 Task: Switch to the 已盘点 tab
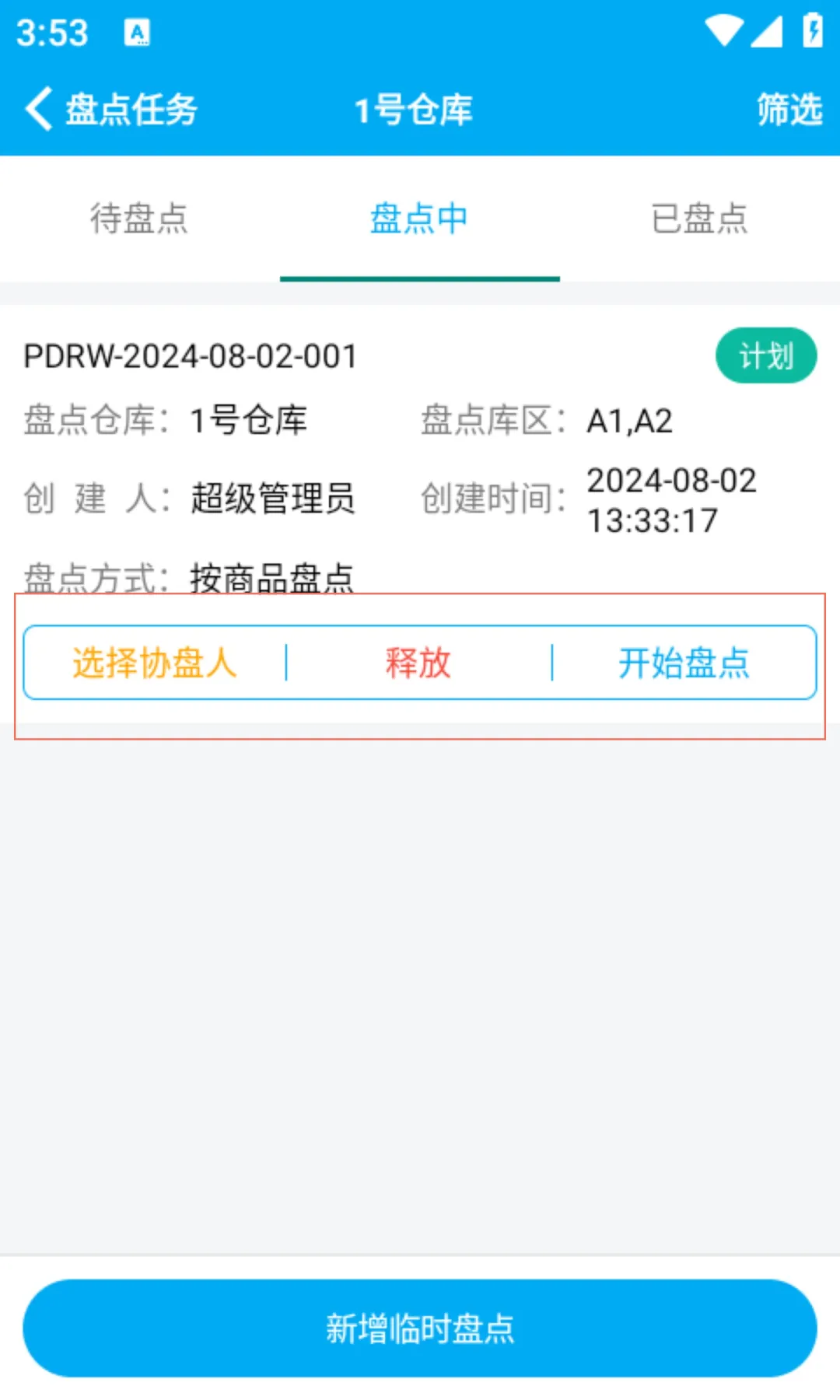click(x=699, y=219)
